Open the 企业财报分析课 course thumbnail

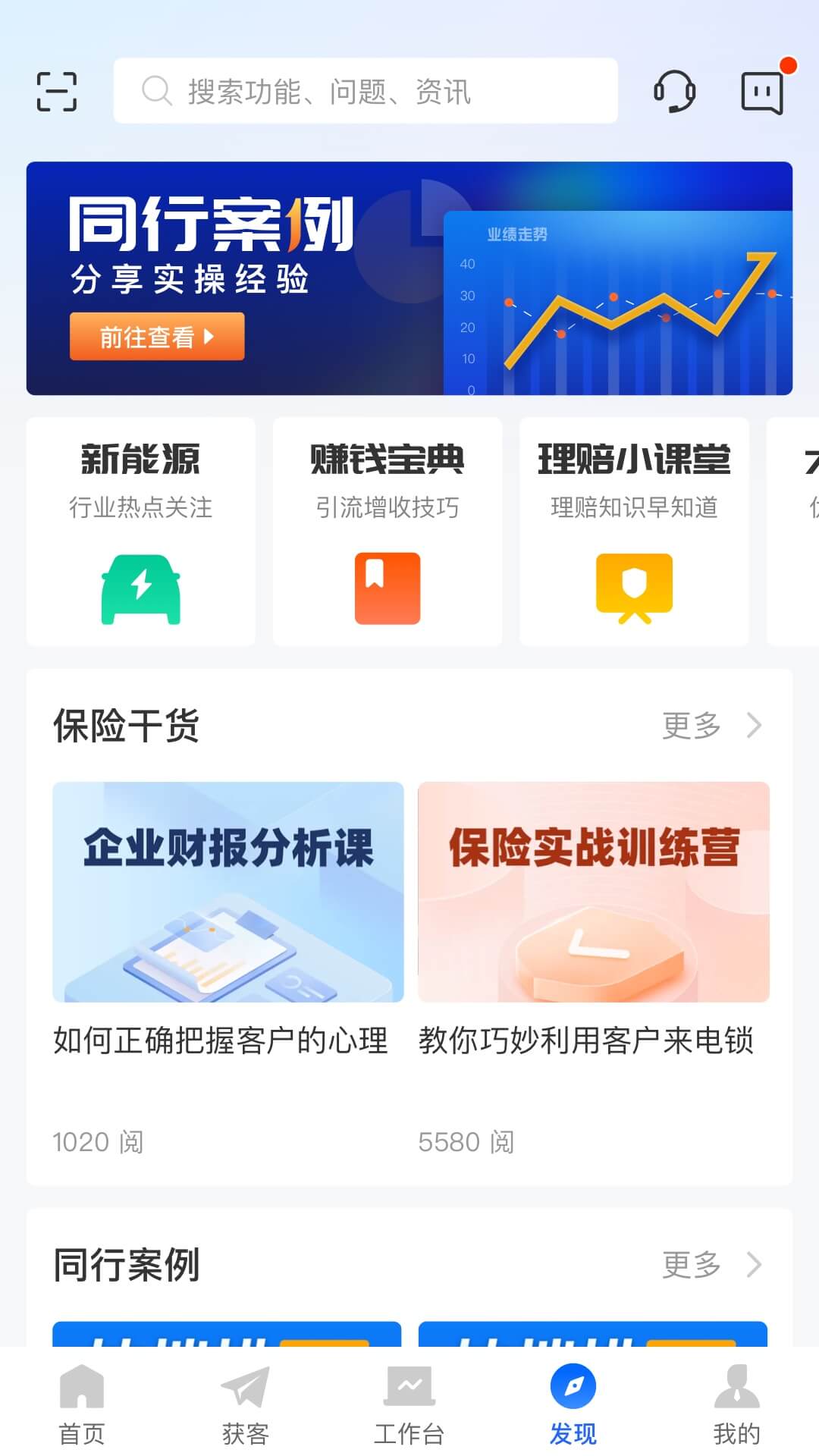point(227,893)
